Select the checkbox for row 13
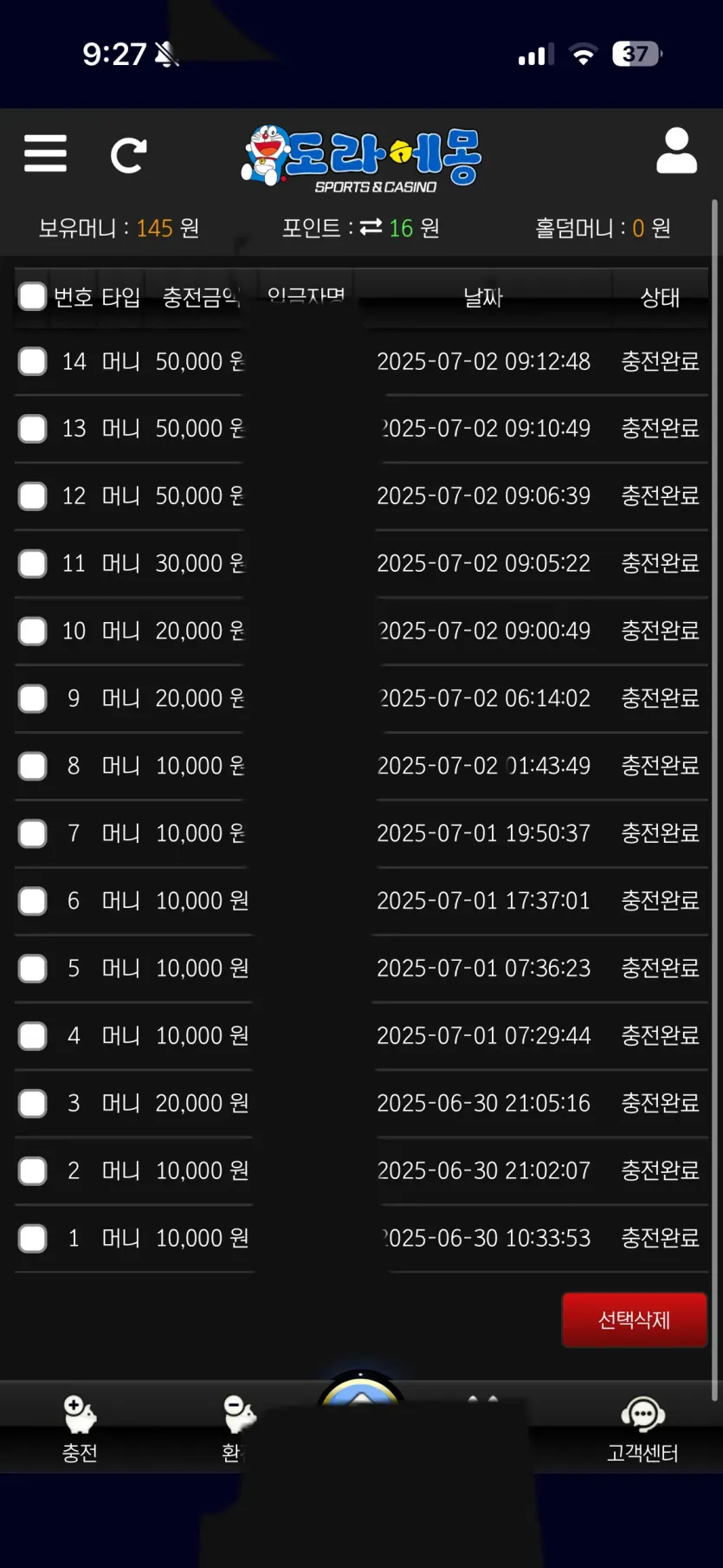The height and width of the screenshot is (1568, 723). tap(33, 428)
